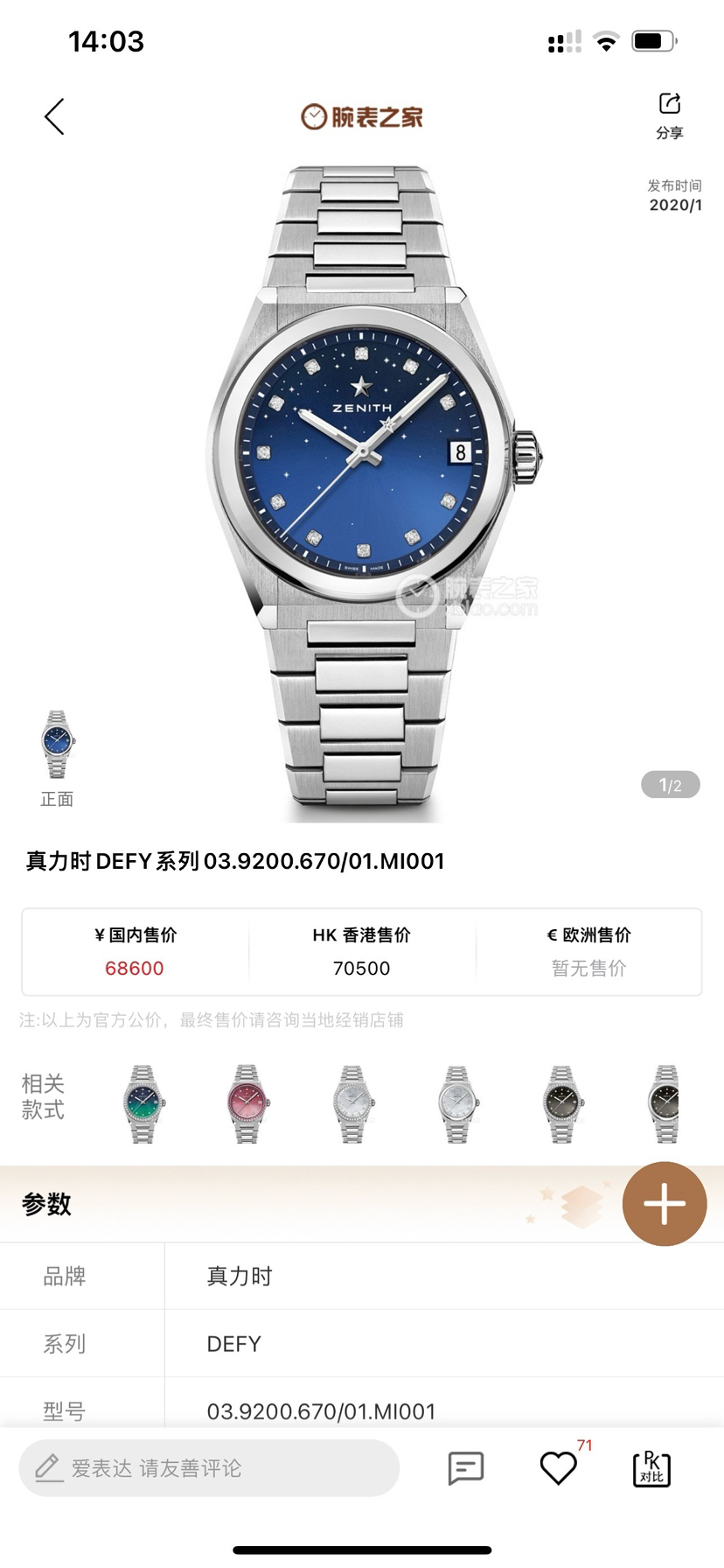Screen dimensions: 724x1568
Task: Open the first white dial related model
Action: pyautogui.click(x=352, y=1104)
